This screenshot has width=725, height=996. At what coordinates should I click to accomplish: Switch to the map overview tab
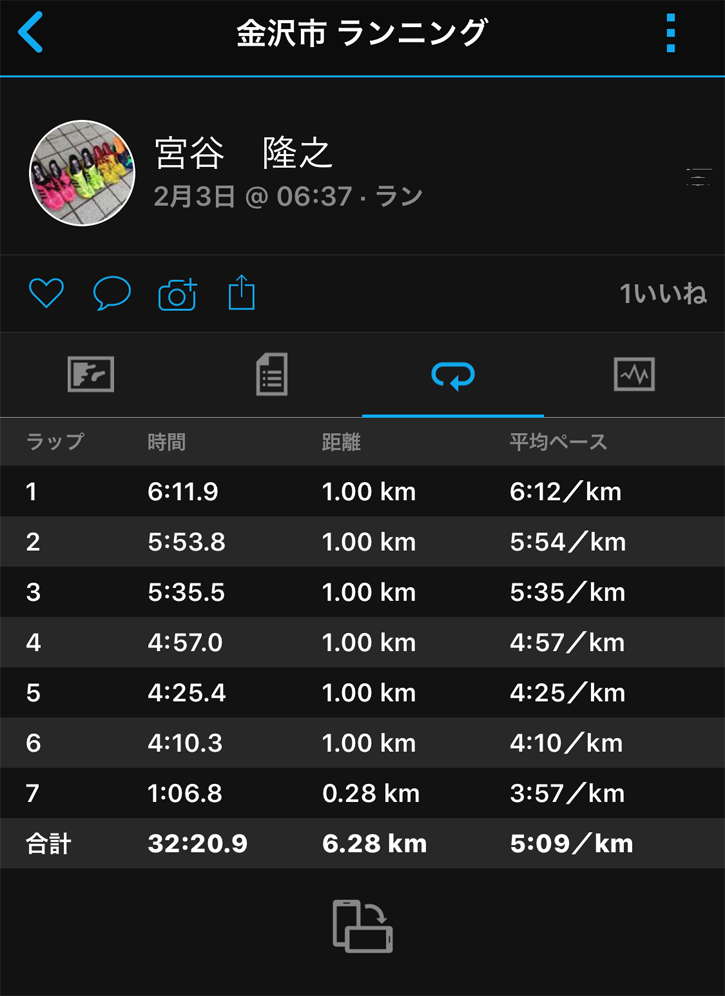point(91,376)
